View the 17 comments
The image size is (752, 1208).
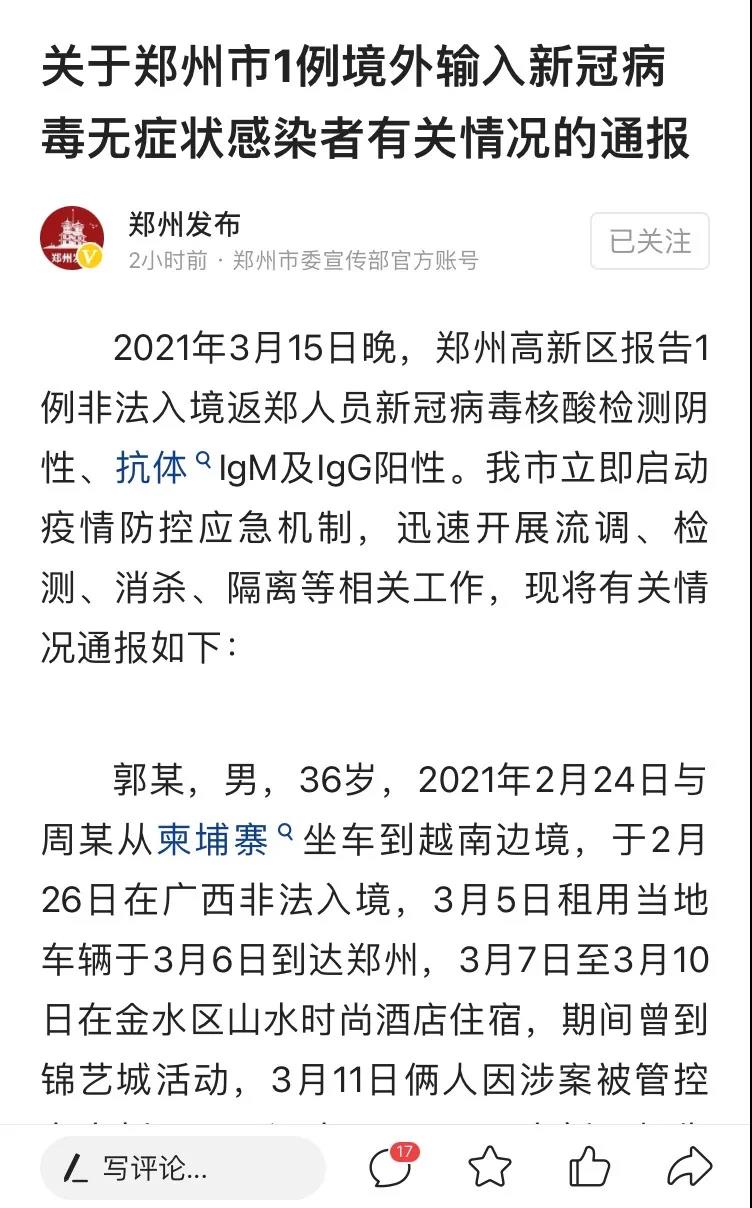pos(391,1166)
